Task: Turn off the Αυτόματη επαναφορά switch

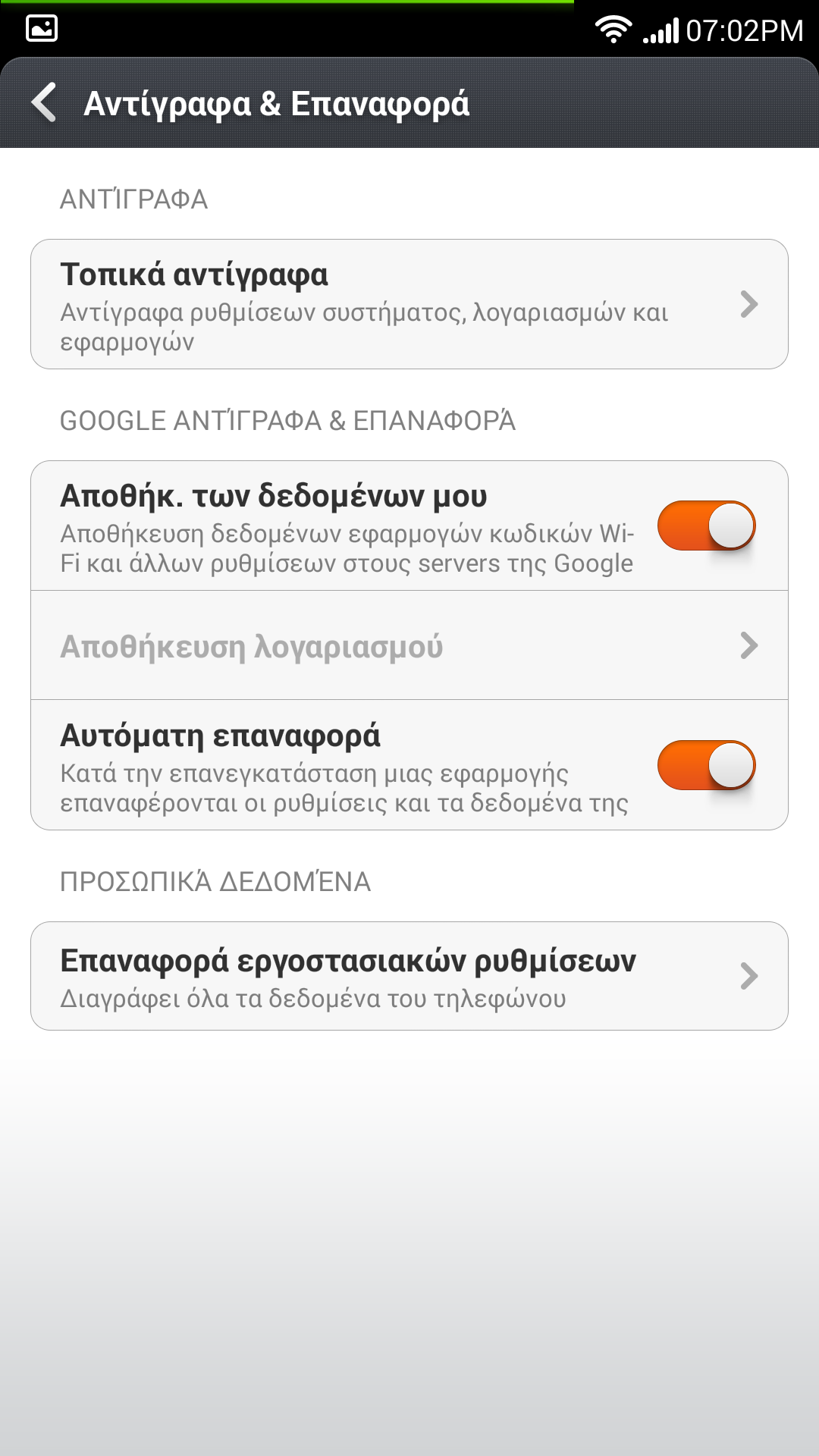Action: tap(706, 765)
